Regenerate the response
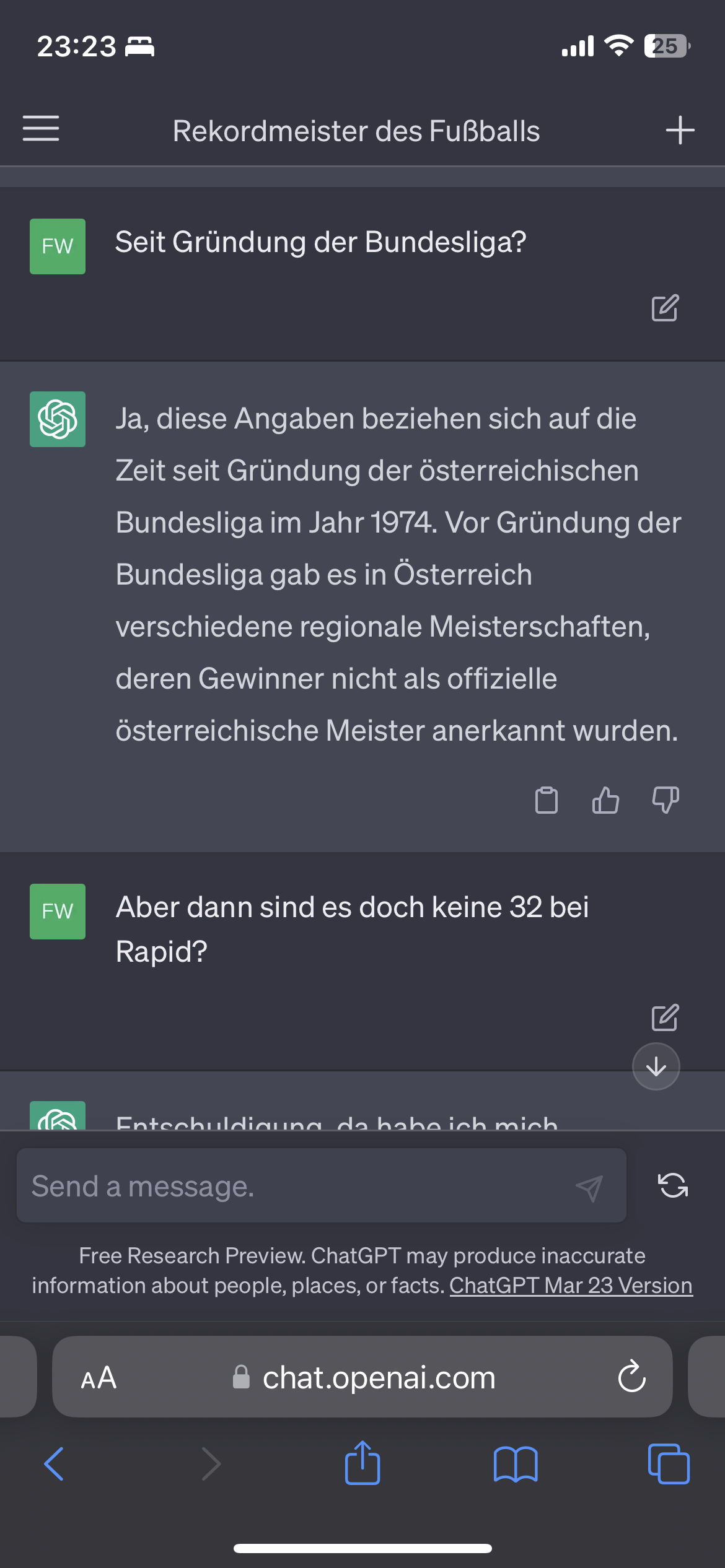This screenshot has width=725, height=1568. click(673, 1185)
